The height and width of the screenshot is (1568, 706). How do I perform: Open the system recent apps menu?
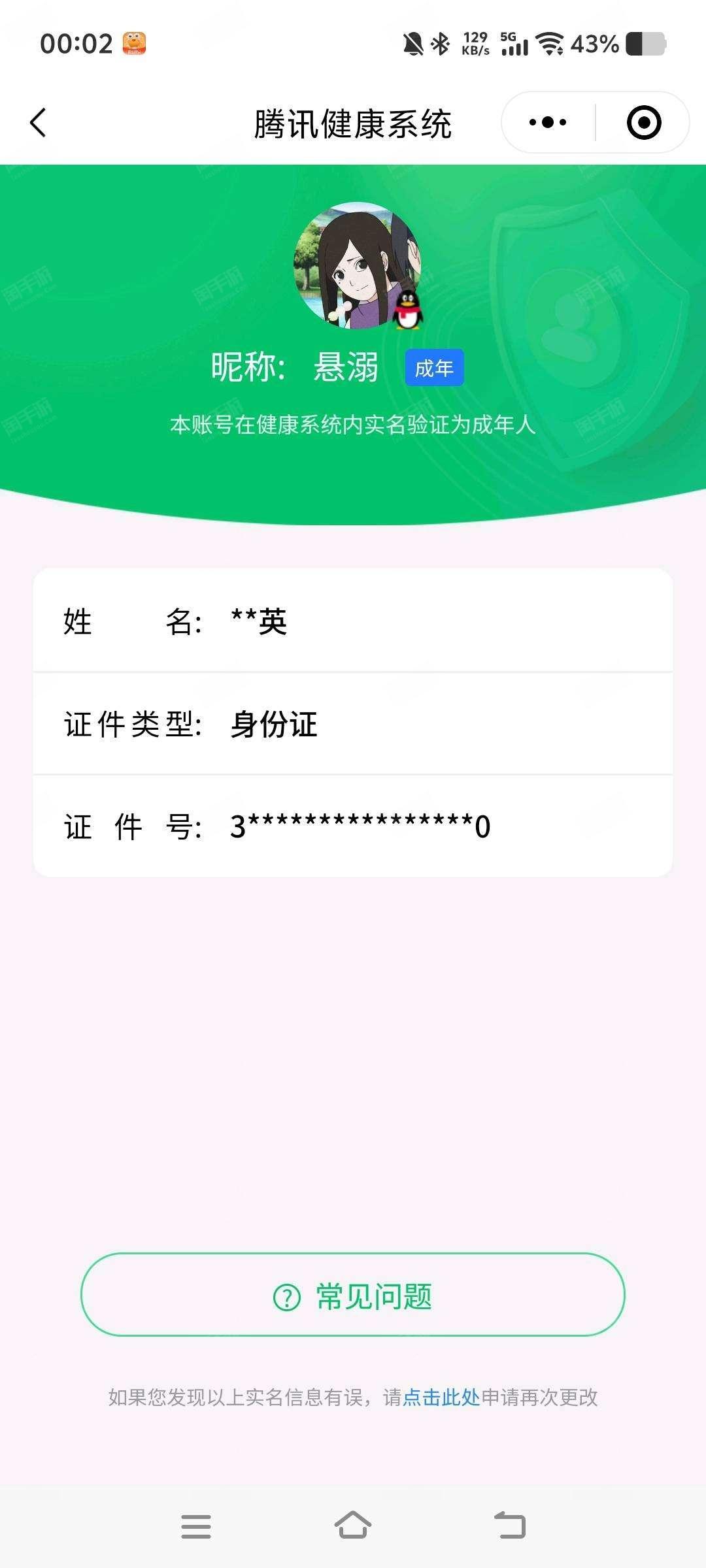tap(196, 1526)
